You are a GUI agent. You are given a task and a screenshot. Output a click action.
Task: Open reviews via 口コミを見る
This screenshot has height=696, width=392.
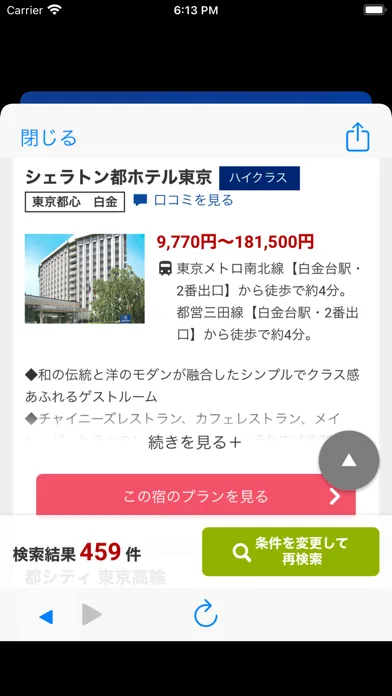point(183,201)
